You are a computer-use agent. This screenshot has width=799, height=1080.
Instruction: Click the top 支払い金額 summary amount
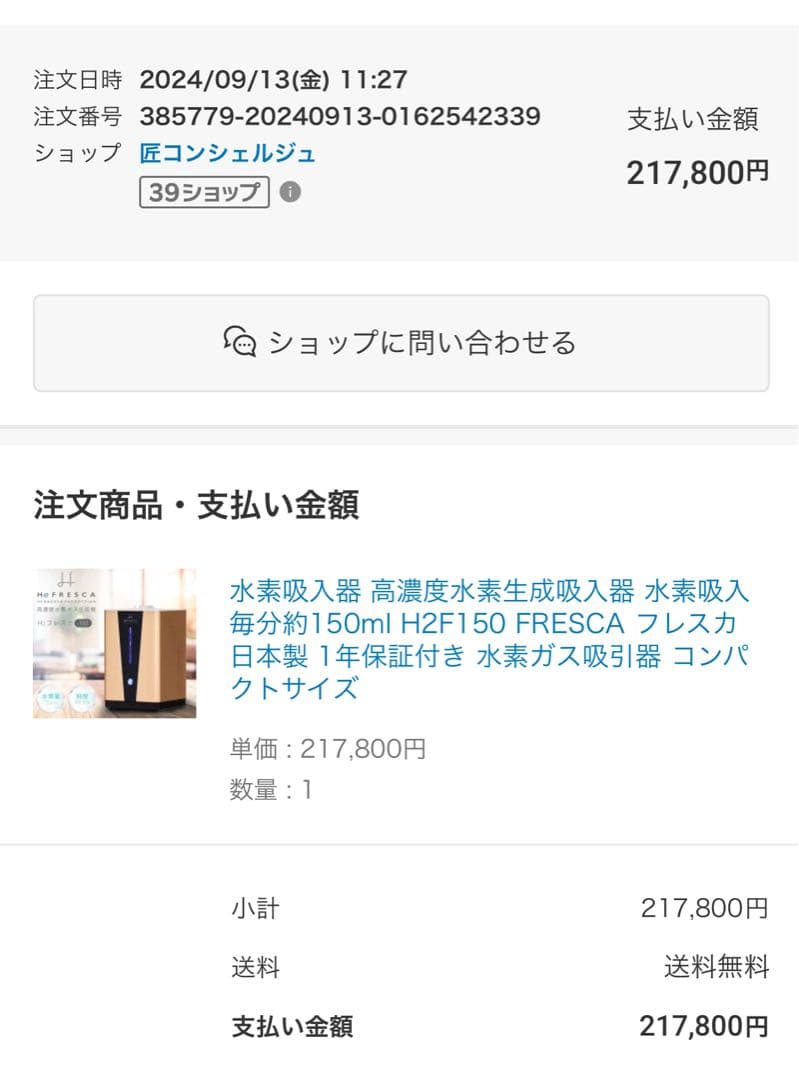click(696, 170)
